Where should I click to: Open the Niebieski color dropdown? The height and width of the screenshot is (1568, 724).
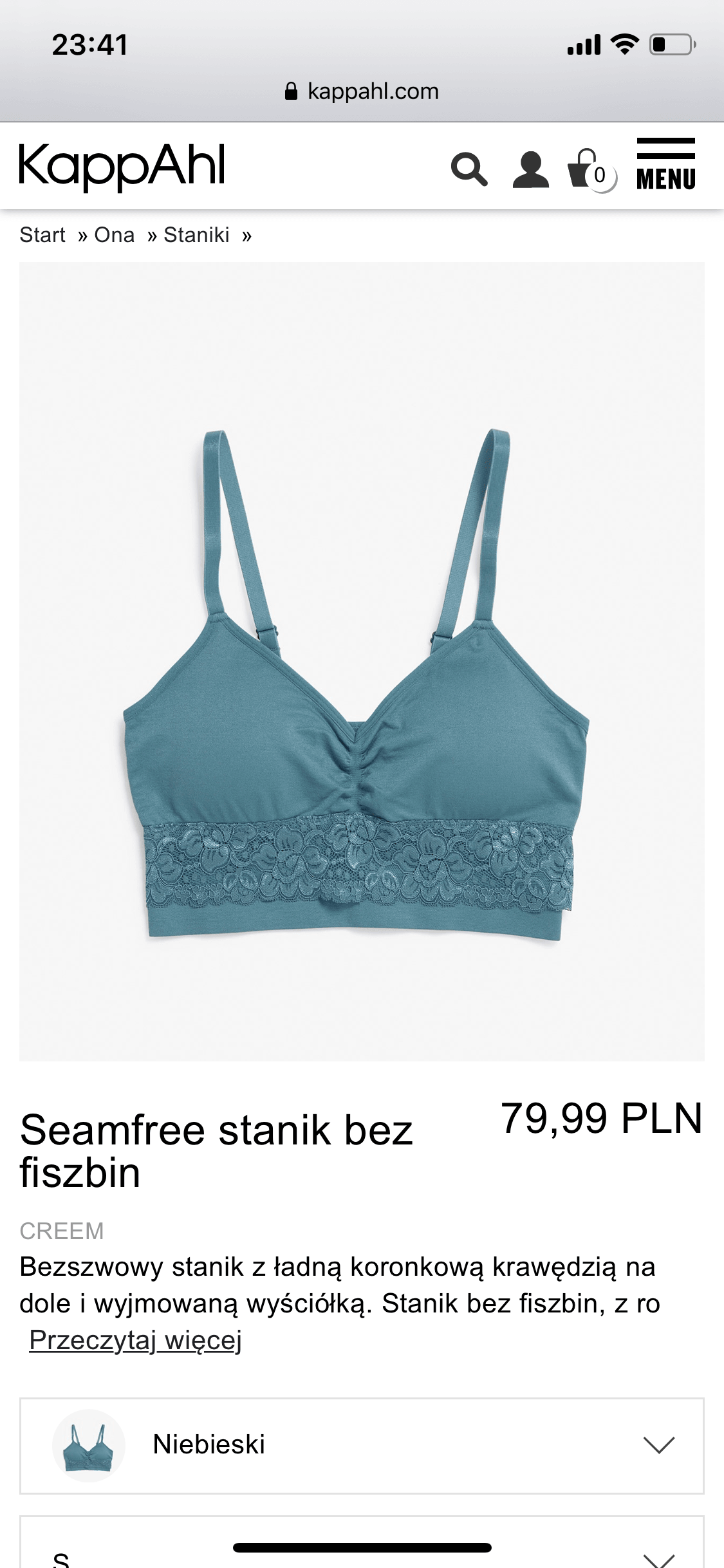pos(362,1445)
